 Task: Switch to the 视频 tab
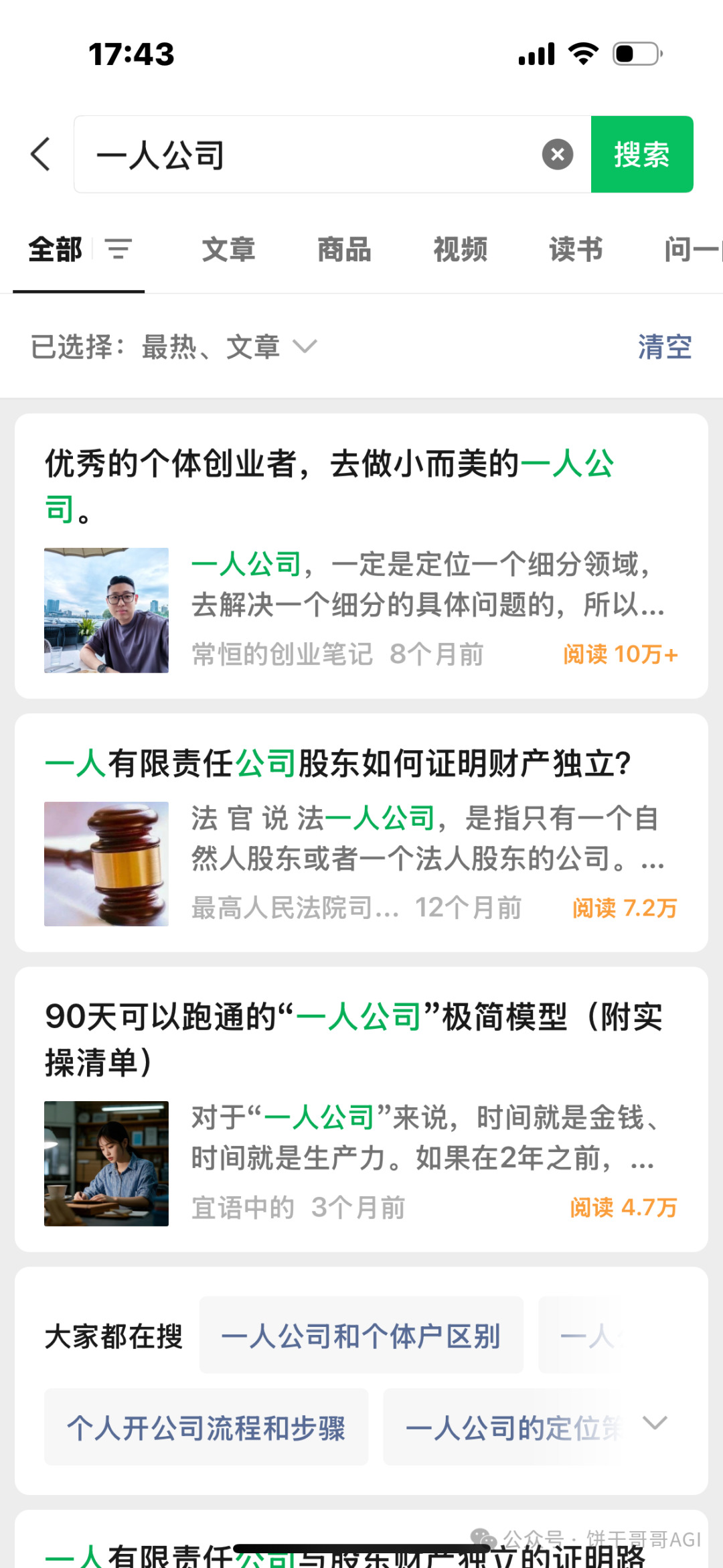pos(460,249)
